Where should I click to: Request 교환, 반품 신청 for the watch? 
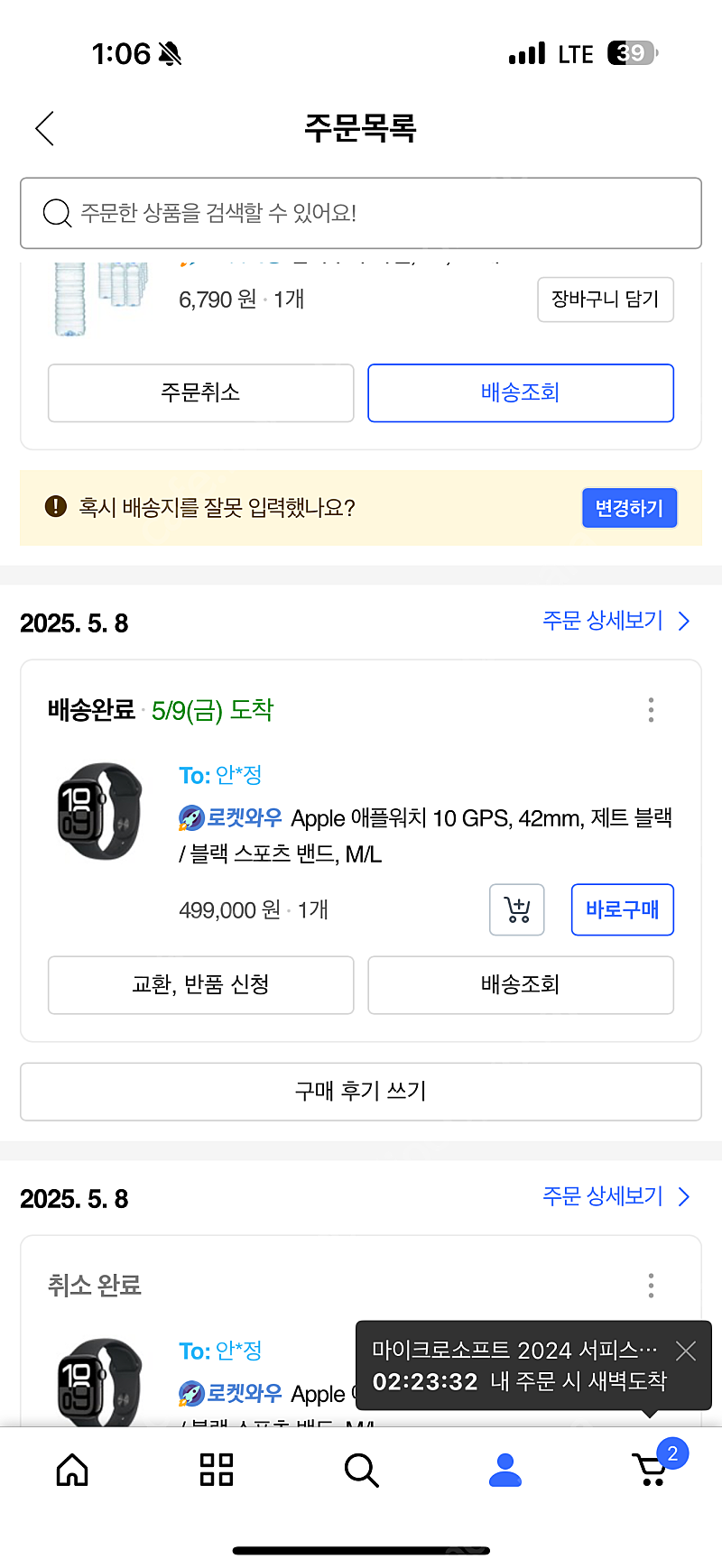200,984
